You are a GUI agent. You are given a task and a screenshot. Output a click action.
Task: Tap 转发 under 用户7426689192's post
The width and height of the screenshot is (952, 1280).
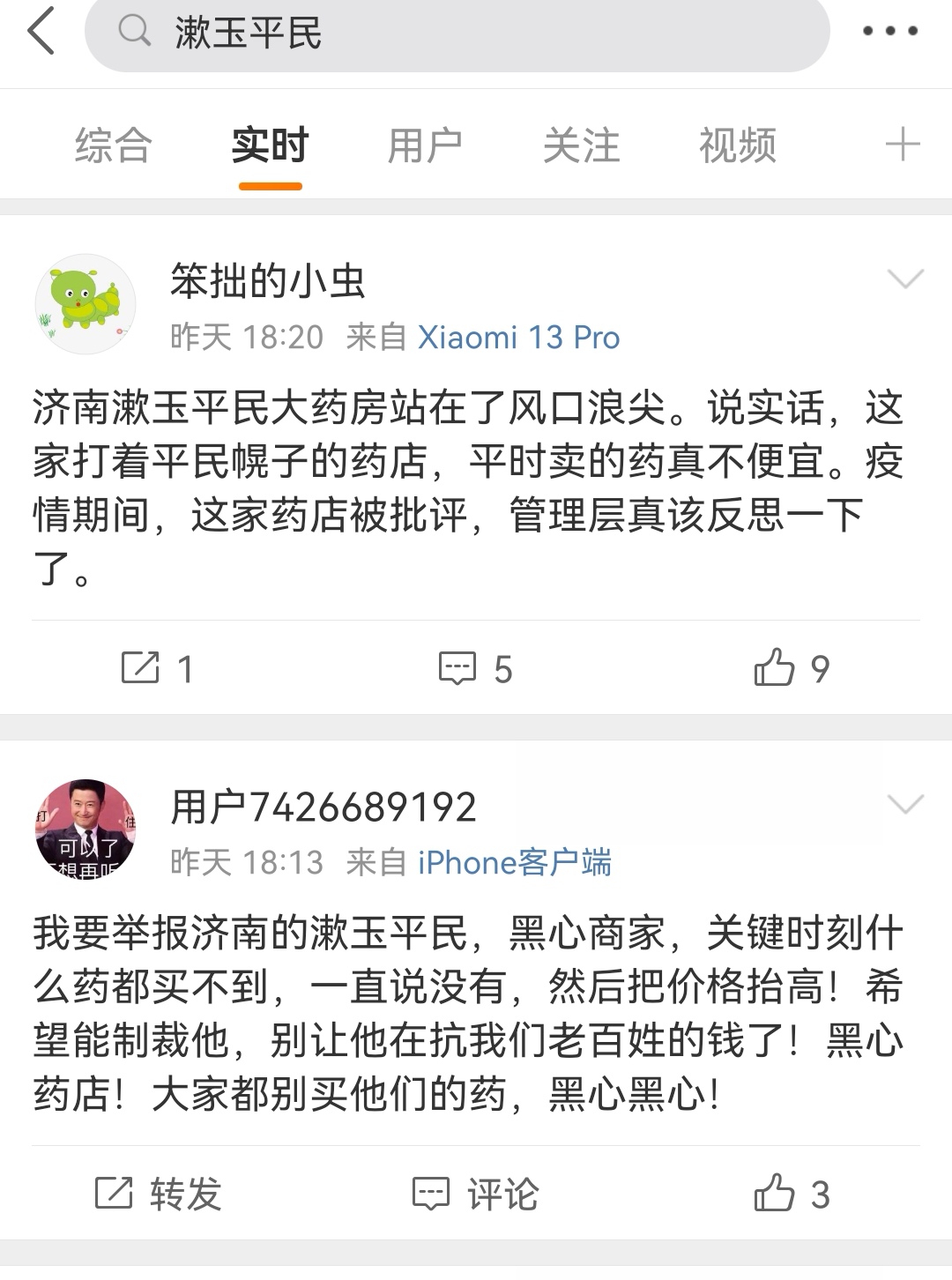[x=159, y=1194]
